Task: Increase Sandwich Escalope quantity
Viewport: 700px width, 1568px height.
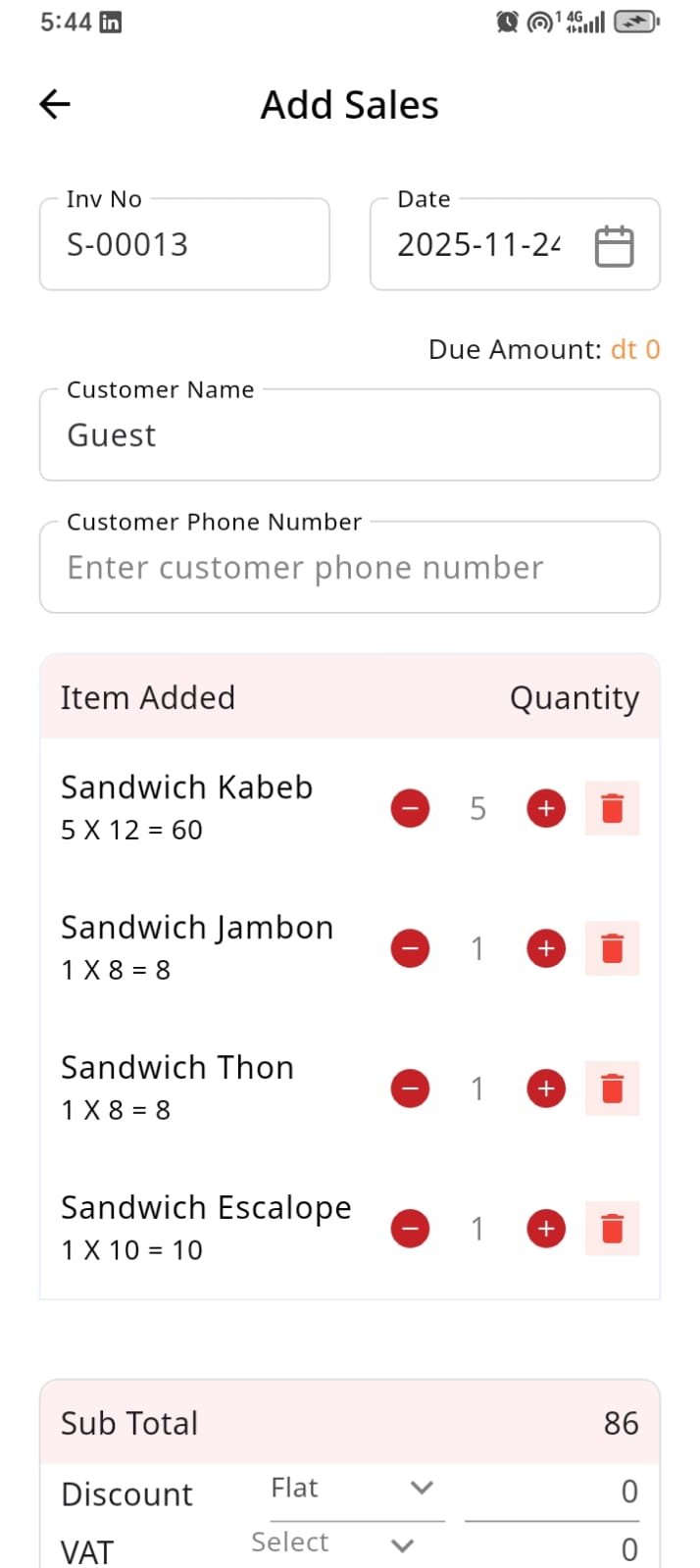Action: click(546, 1229)
